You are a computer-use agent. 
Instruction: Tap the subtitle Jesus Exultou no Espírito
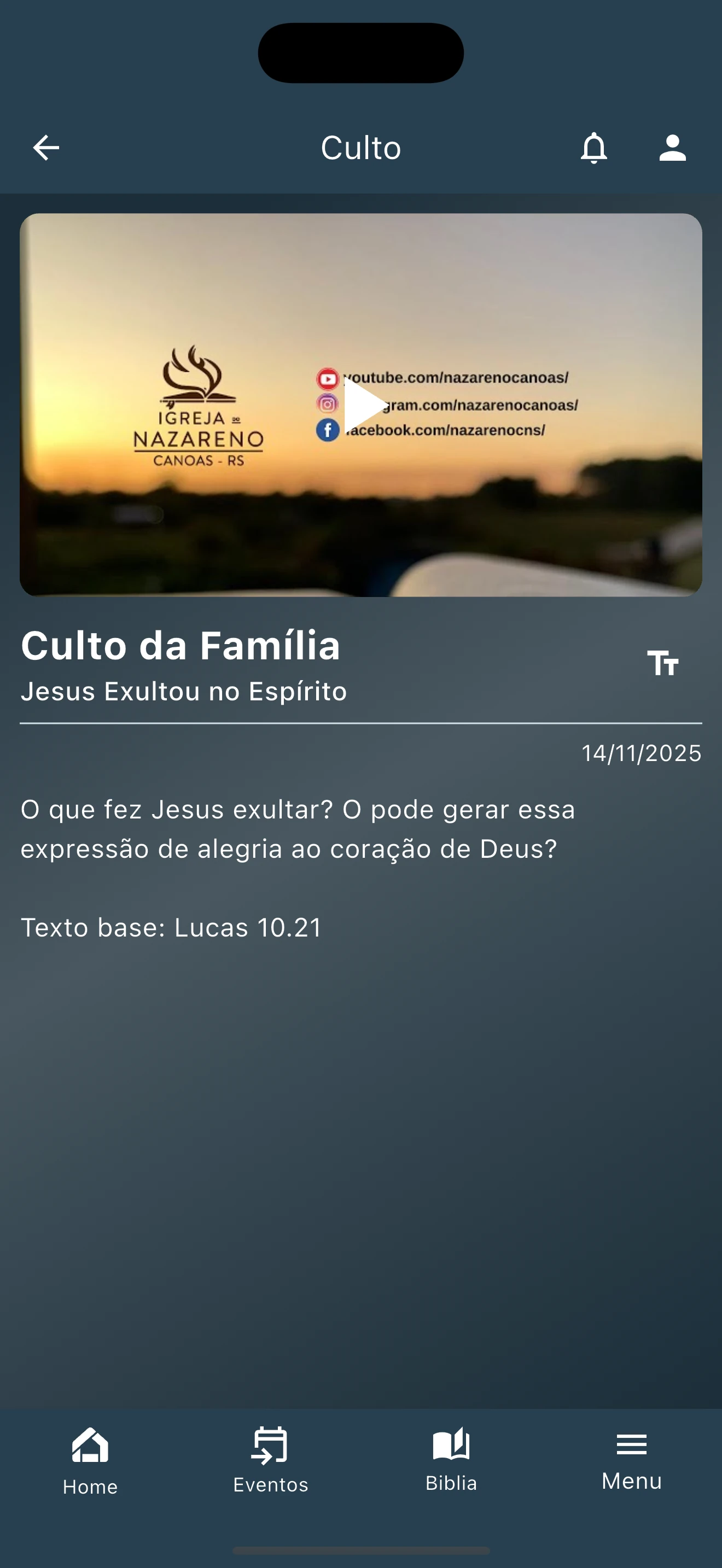(x=184, y=691)
